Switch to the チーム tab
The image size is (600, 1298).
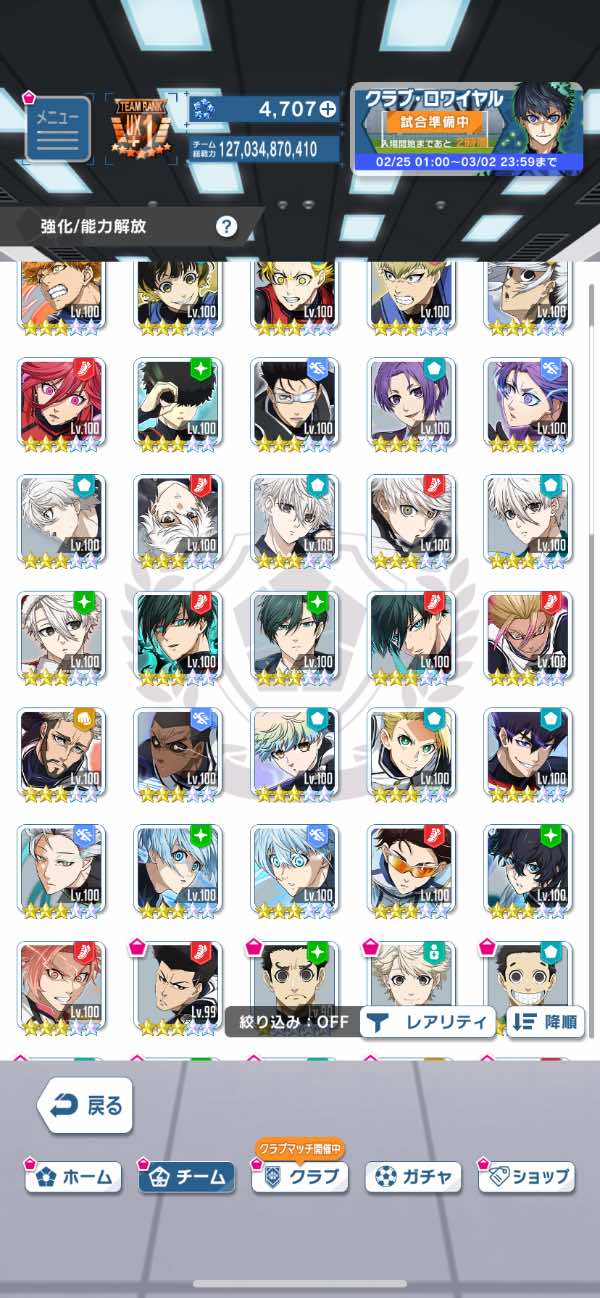tap(187, 1177)
